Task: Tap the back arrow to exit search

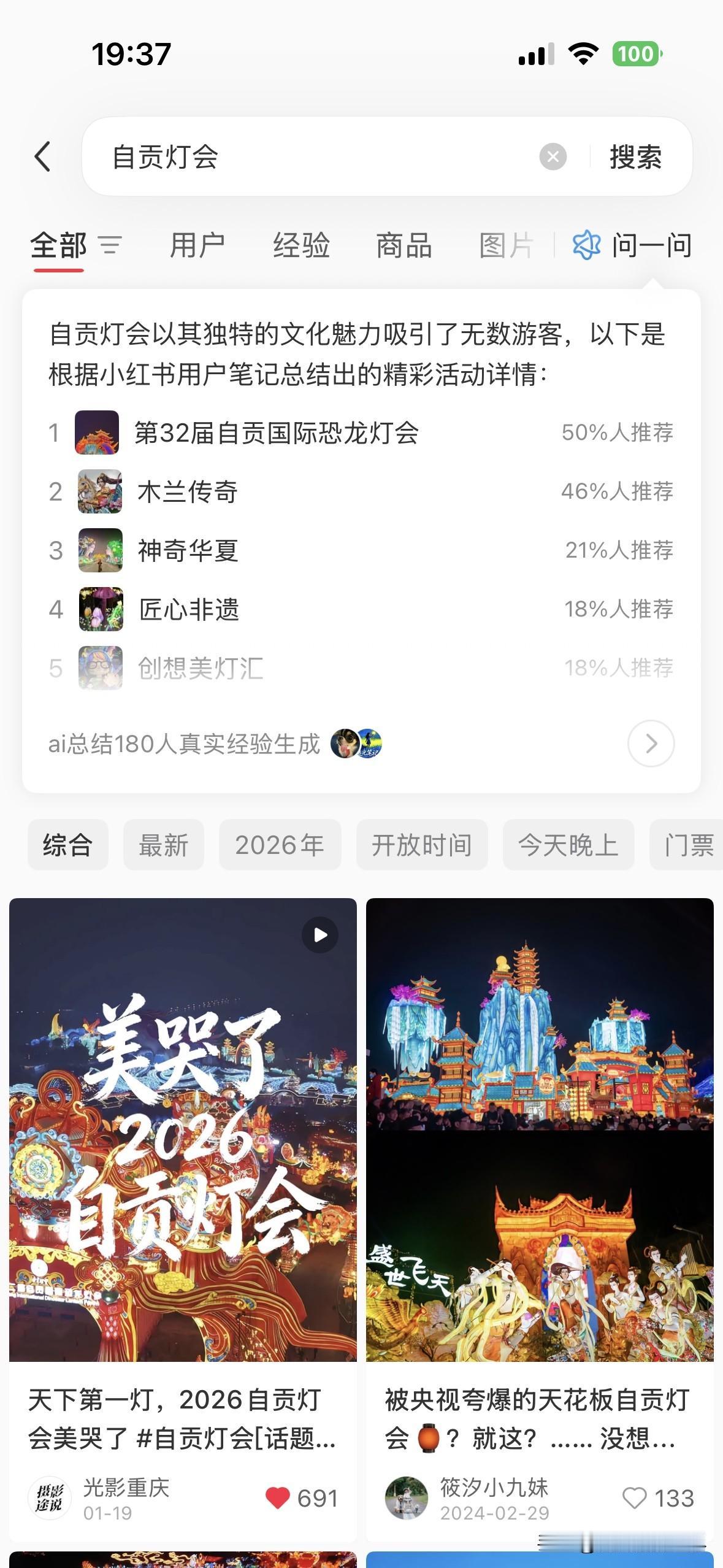Action: pos(41,156)
